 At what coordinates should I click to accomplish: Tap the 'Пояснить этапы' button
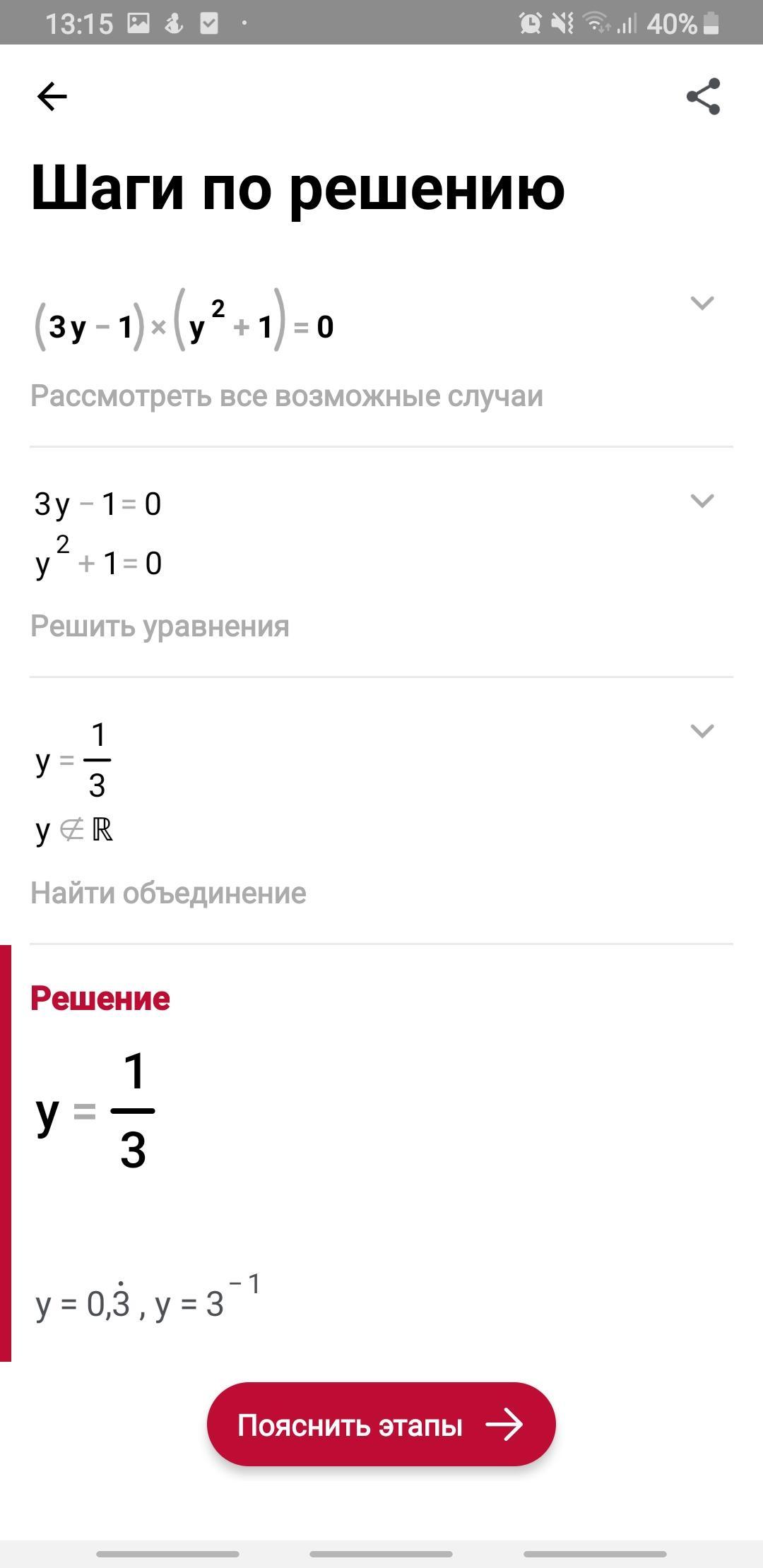click(x=381, y=1425)
